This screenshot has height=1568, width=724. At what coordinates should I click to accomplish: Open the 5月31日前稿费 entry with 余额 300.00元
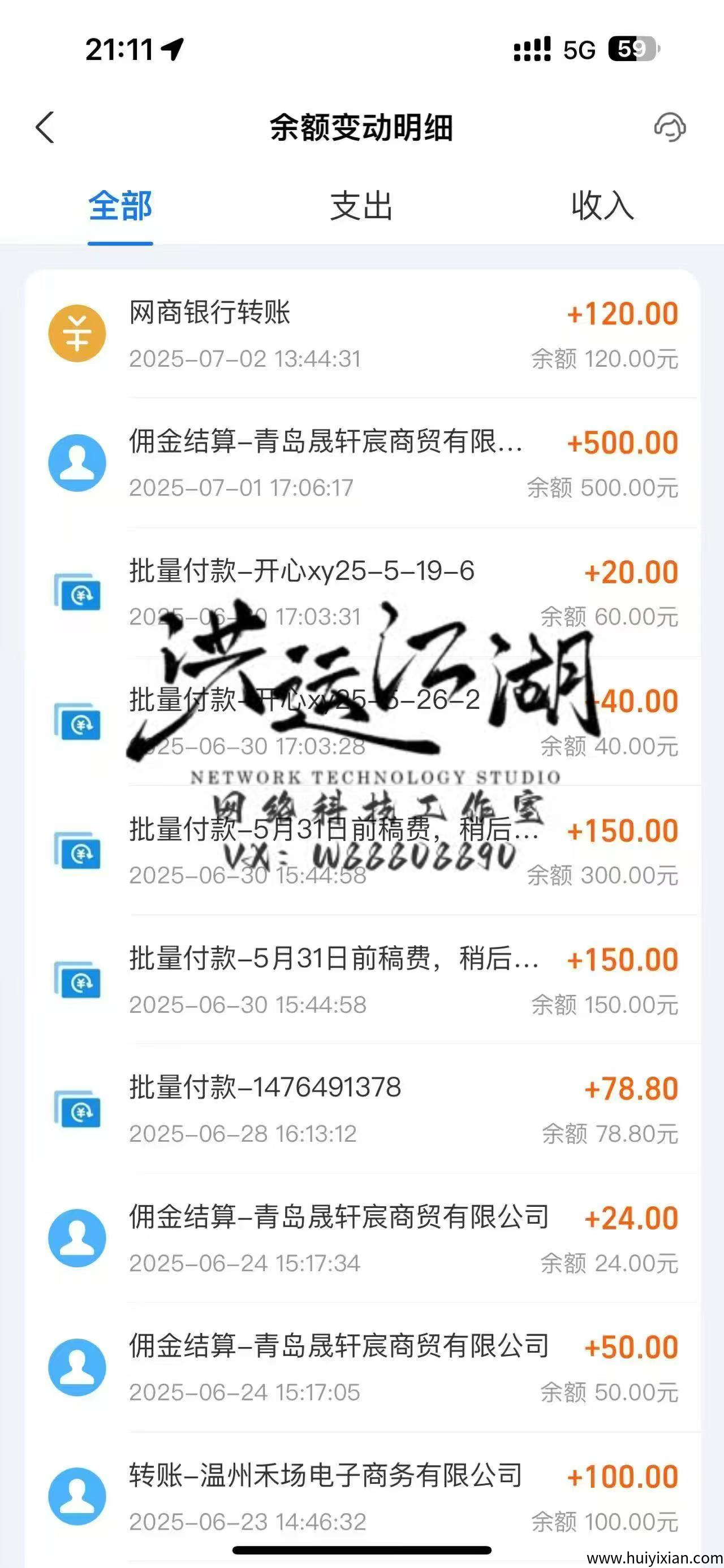click(x=363, y=850)
